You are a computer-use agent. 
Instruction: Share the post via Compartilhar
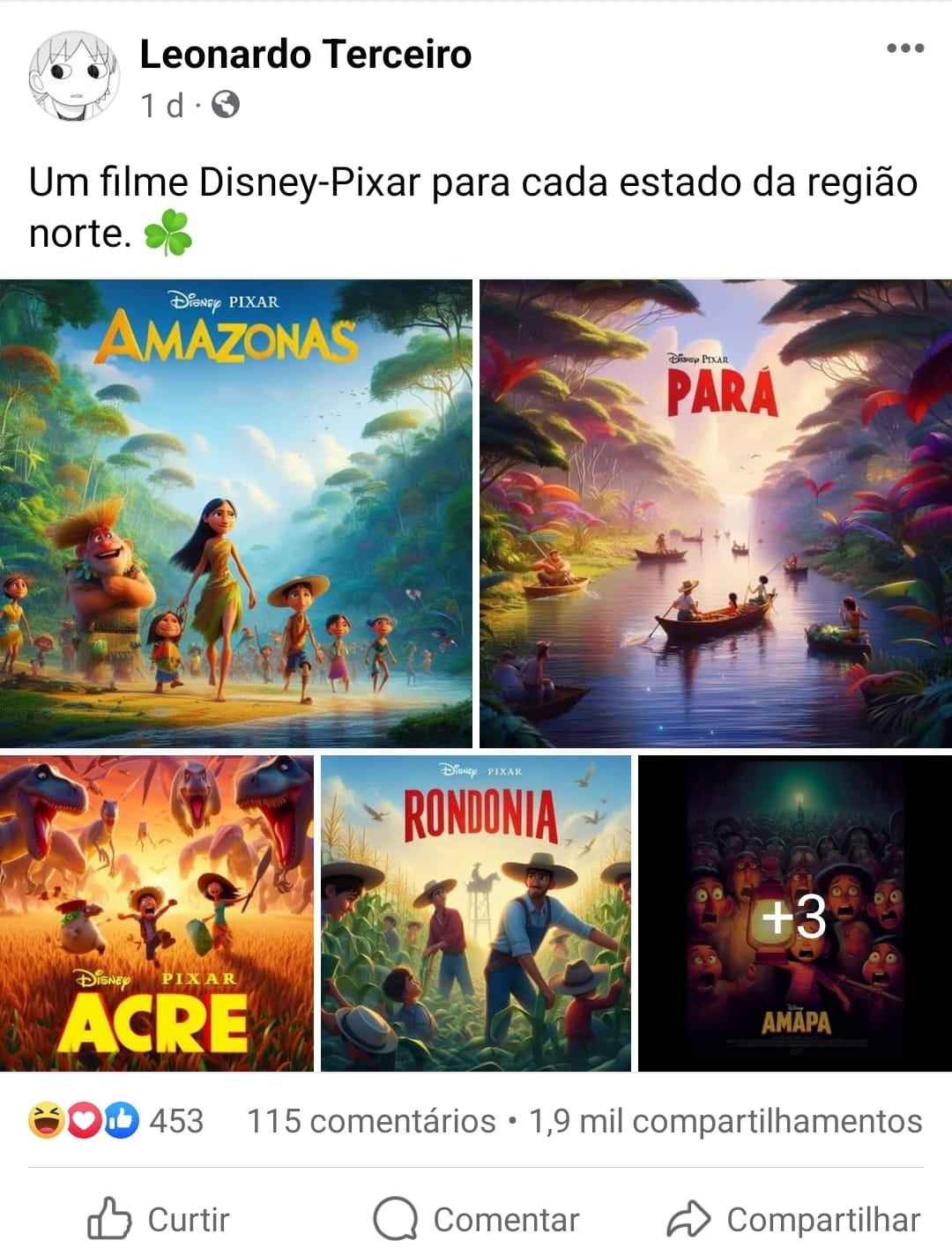click(x=793, y=1220)
